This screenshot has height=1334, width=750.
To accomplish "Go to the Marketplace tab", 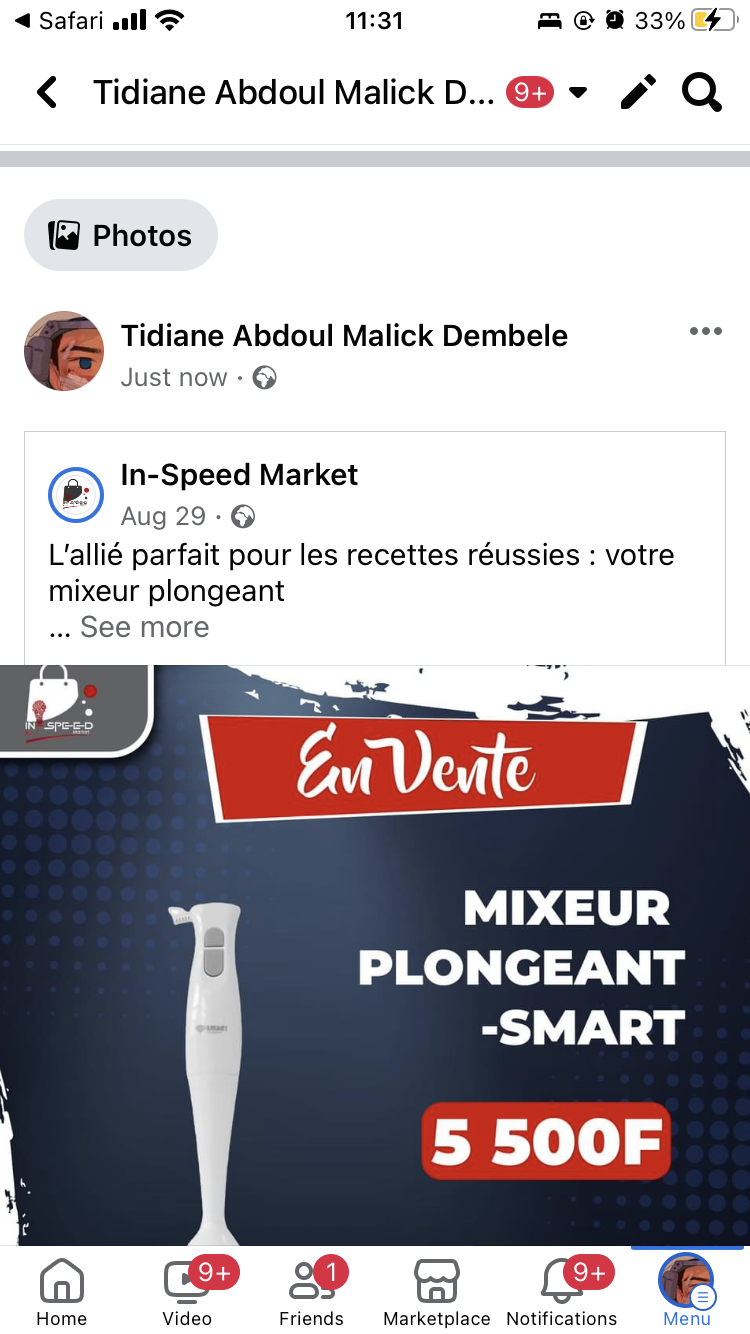I will coord(437,1292).
